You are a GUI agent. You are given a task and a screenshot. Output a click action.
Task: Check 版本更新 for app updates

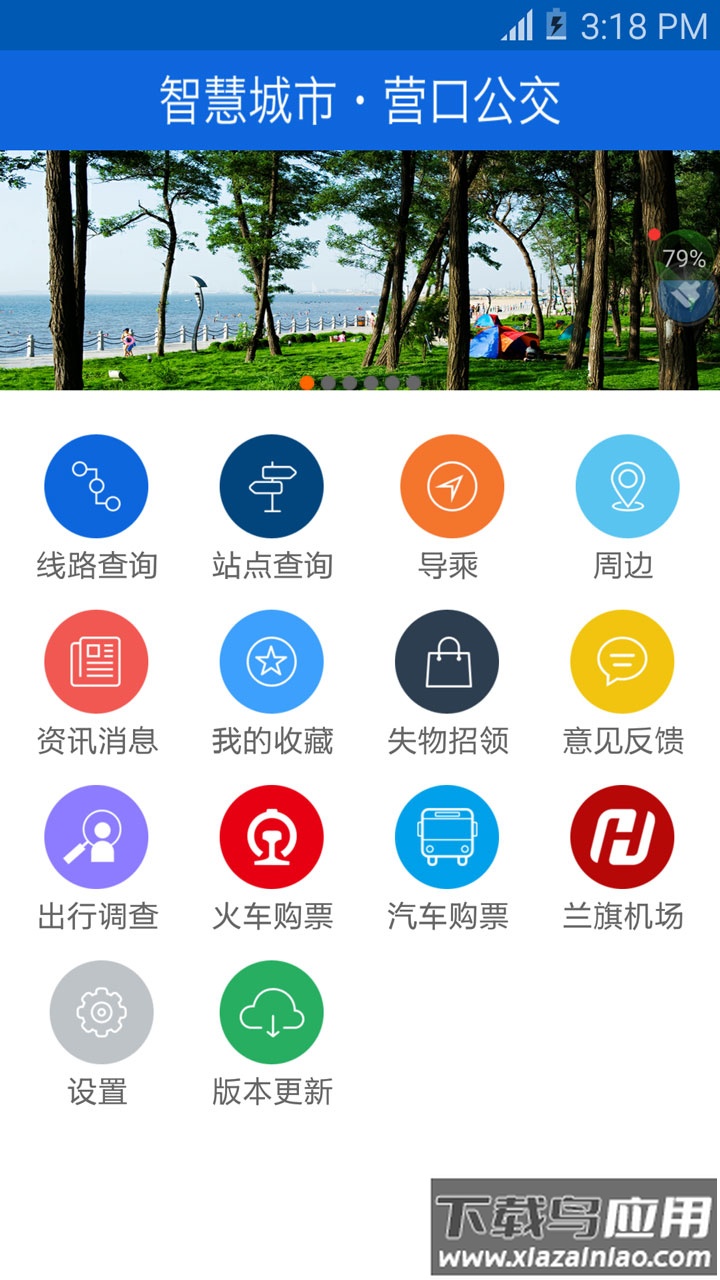[x=271, y=1011]
